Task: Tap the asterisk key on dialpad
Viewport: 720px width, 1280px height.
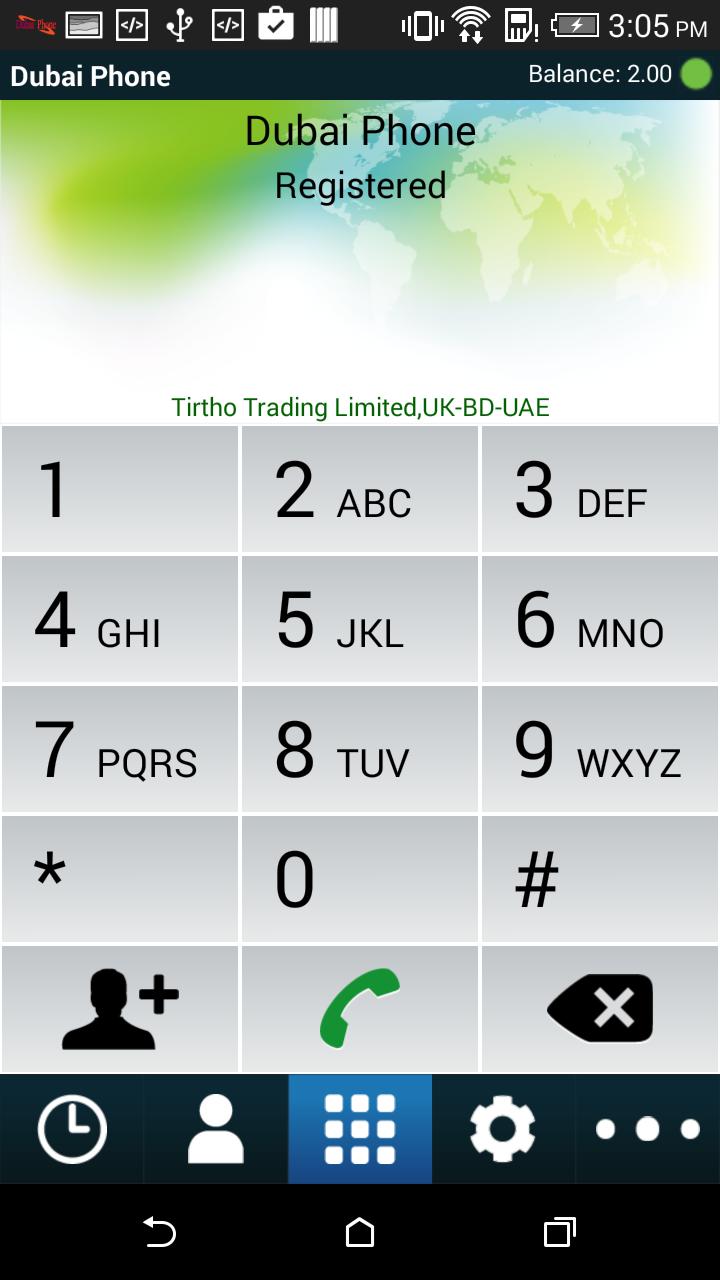Action: pyautogui.click(x=120, y=878)
